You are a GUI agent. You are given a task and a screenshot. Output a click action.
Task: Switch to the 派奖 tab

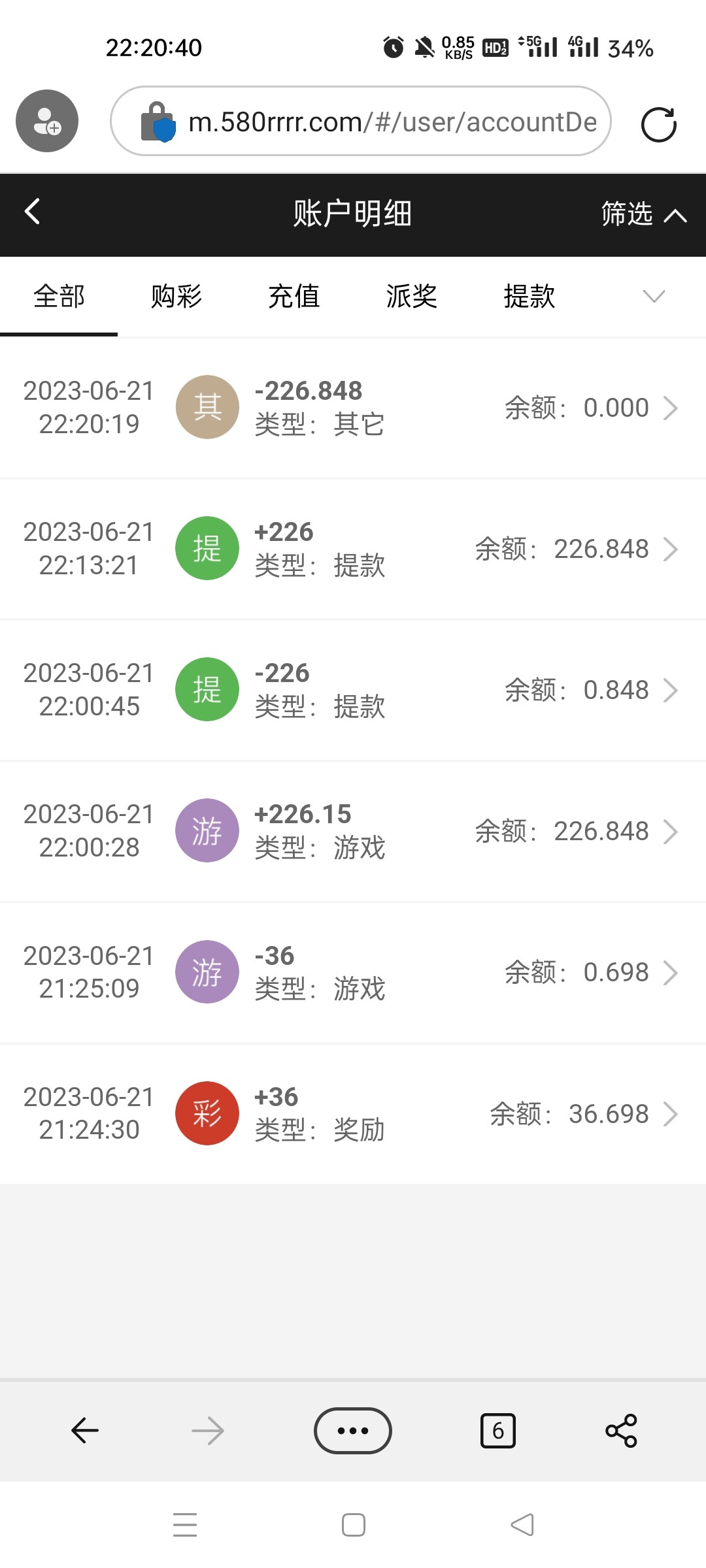(412, 297)
